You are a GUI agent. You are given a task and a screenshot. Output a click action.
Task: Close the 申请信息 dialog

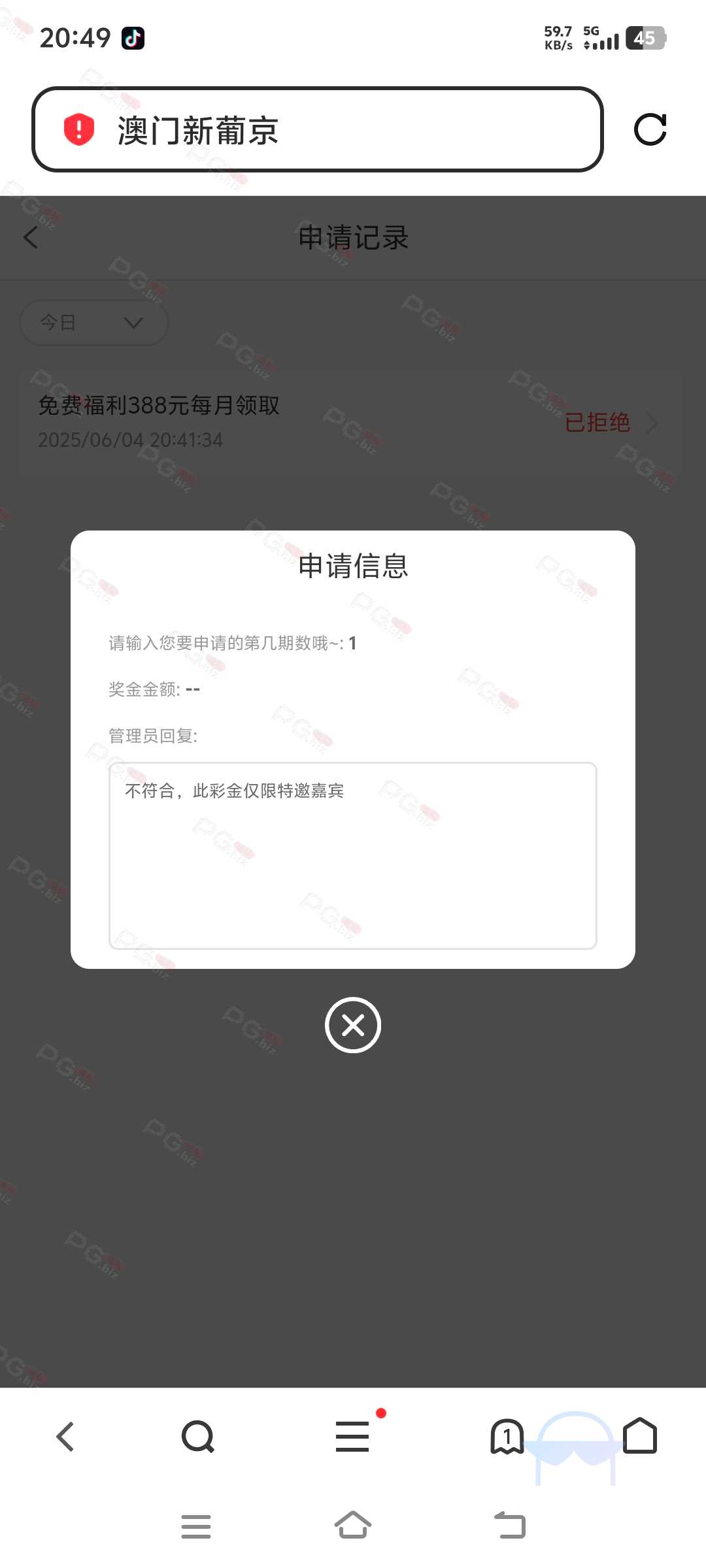point(353,1025)
